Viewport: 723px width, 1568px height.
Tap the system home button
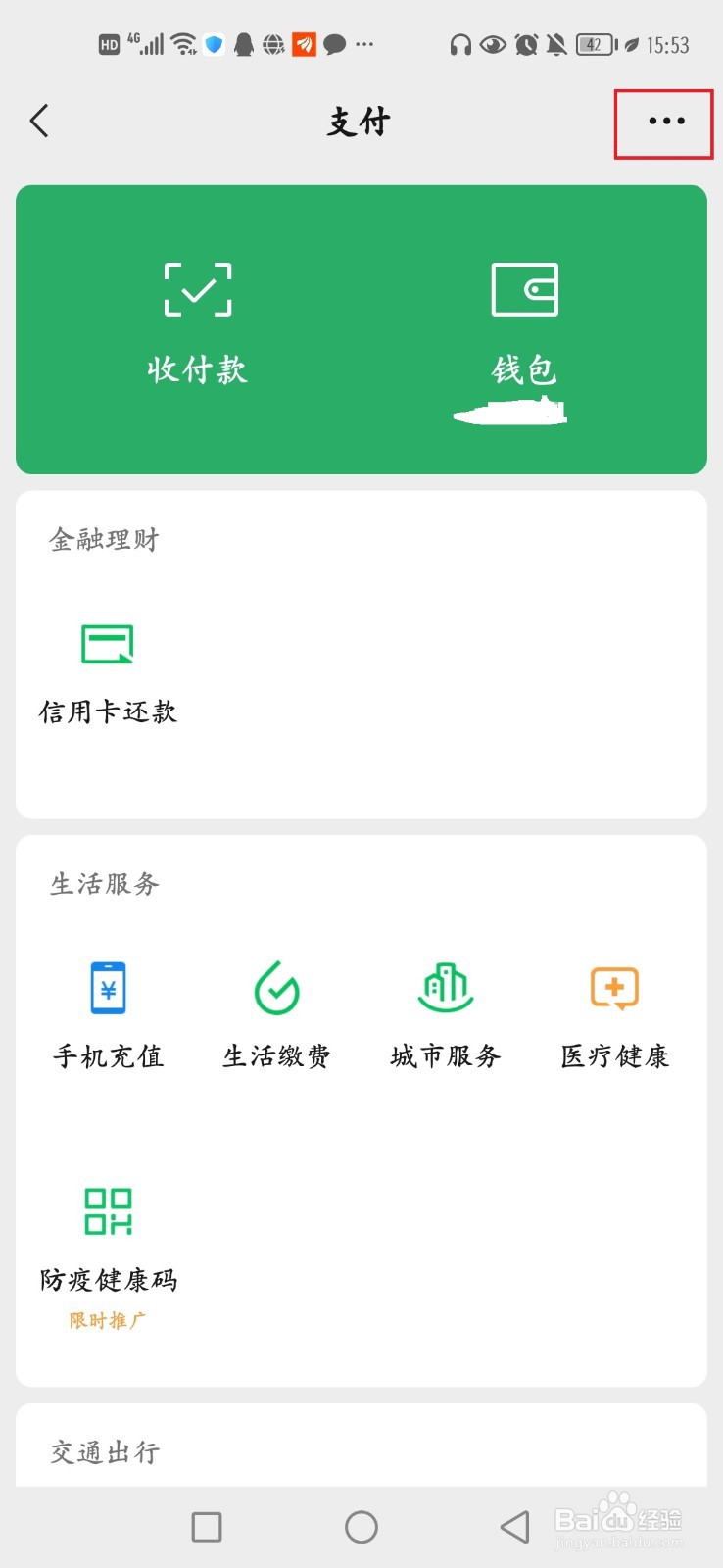[361, 1527]
